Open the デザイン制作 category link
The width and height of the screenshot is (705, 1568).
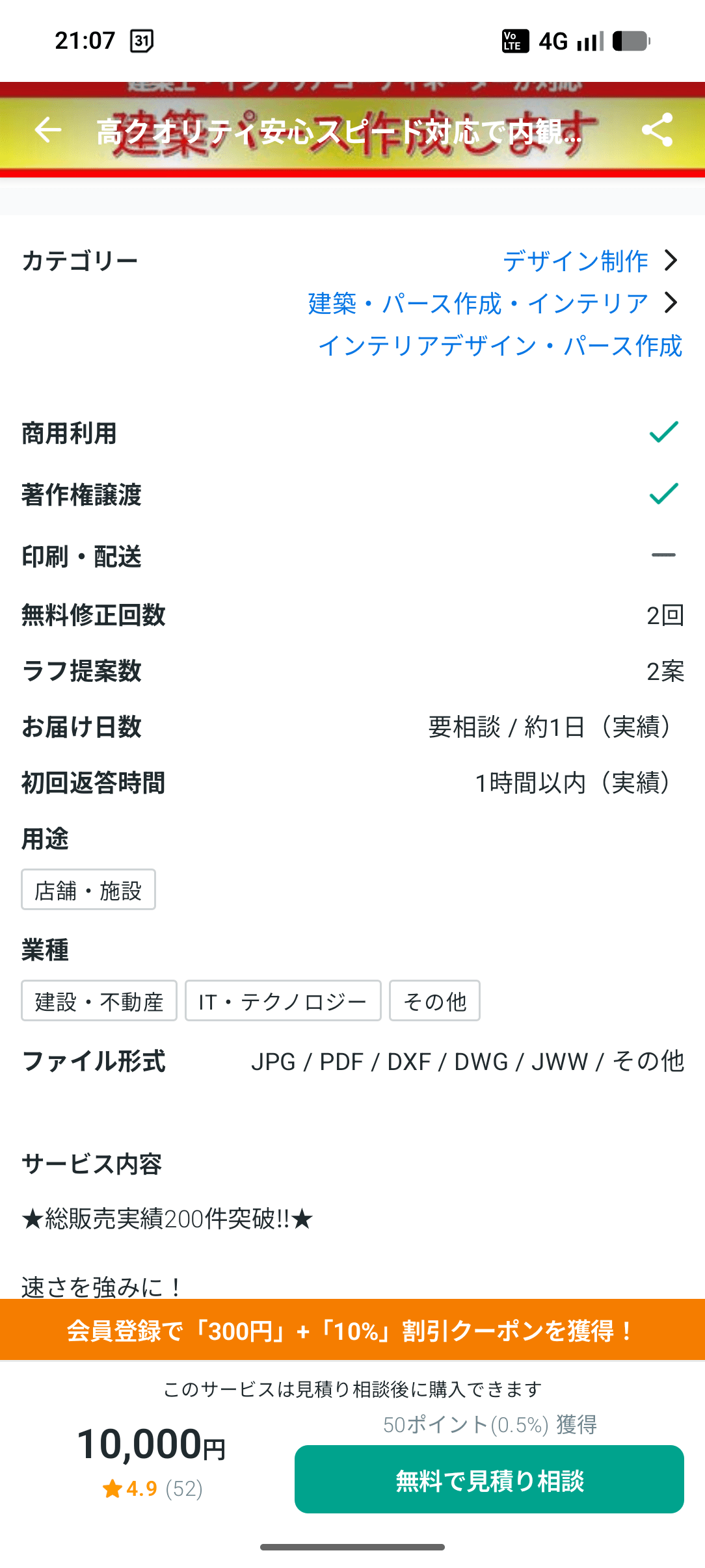click(576, 261)
